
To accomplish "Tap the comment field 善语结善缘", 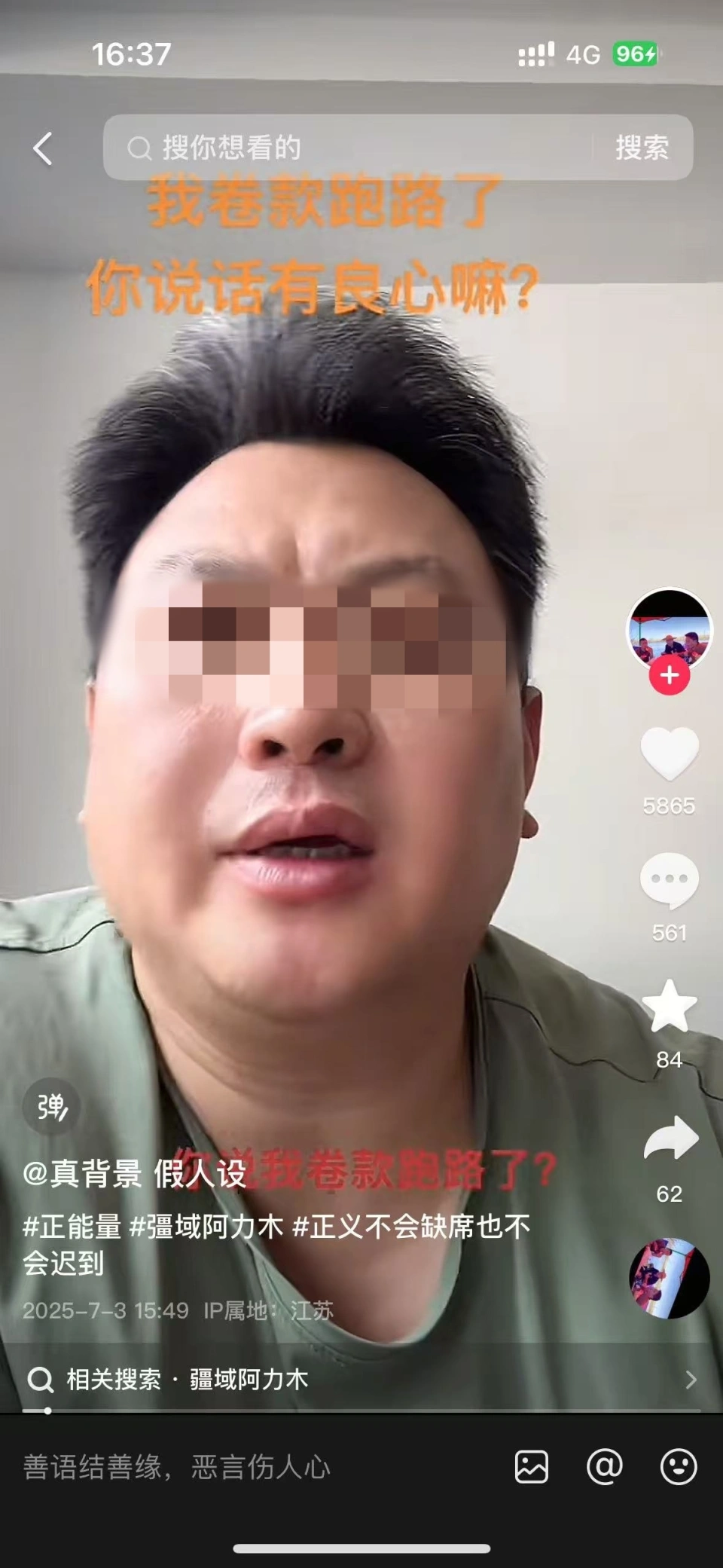I will click(x=226, y=1467).
